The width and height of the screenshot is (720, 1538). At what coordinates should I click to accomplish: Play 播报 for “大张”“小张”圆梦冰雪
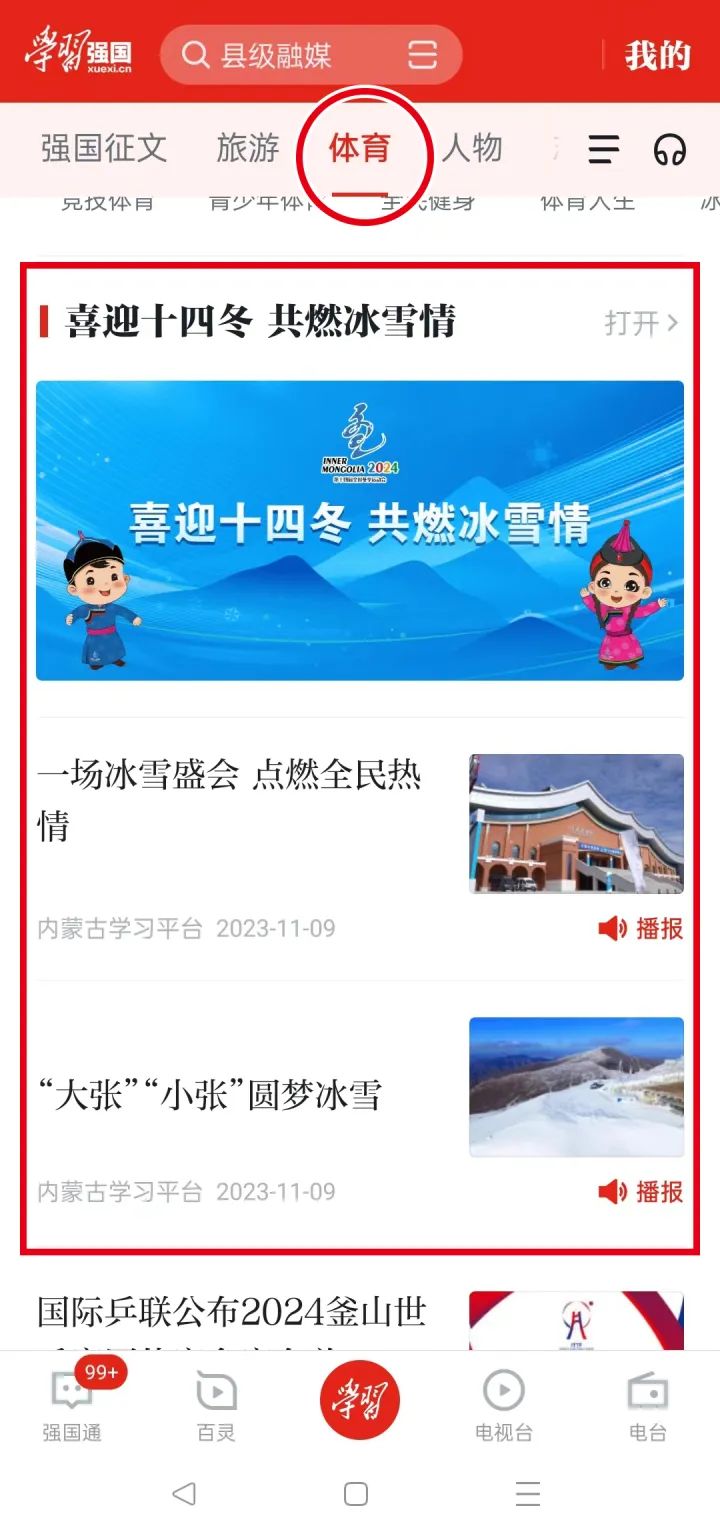click(x=641, y=1192)
